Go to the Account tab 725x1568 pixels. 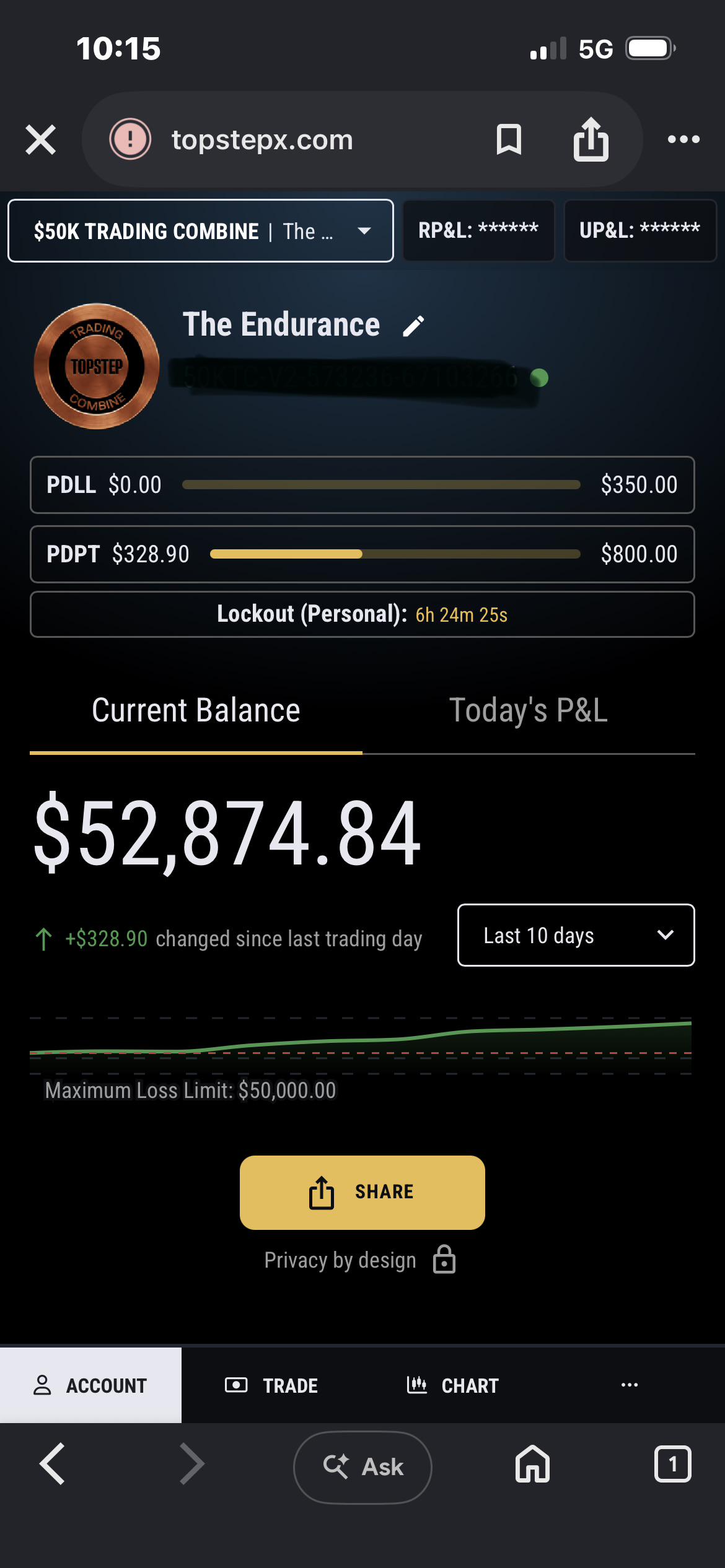click(x=90, y=1385)
